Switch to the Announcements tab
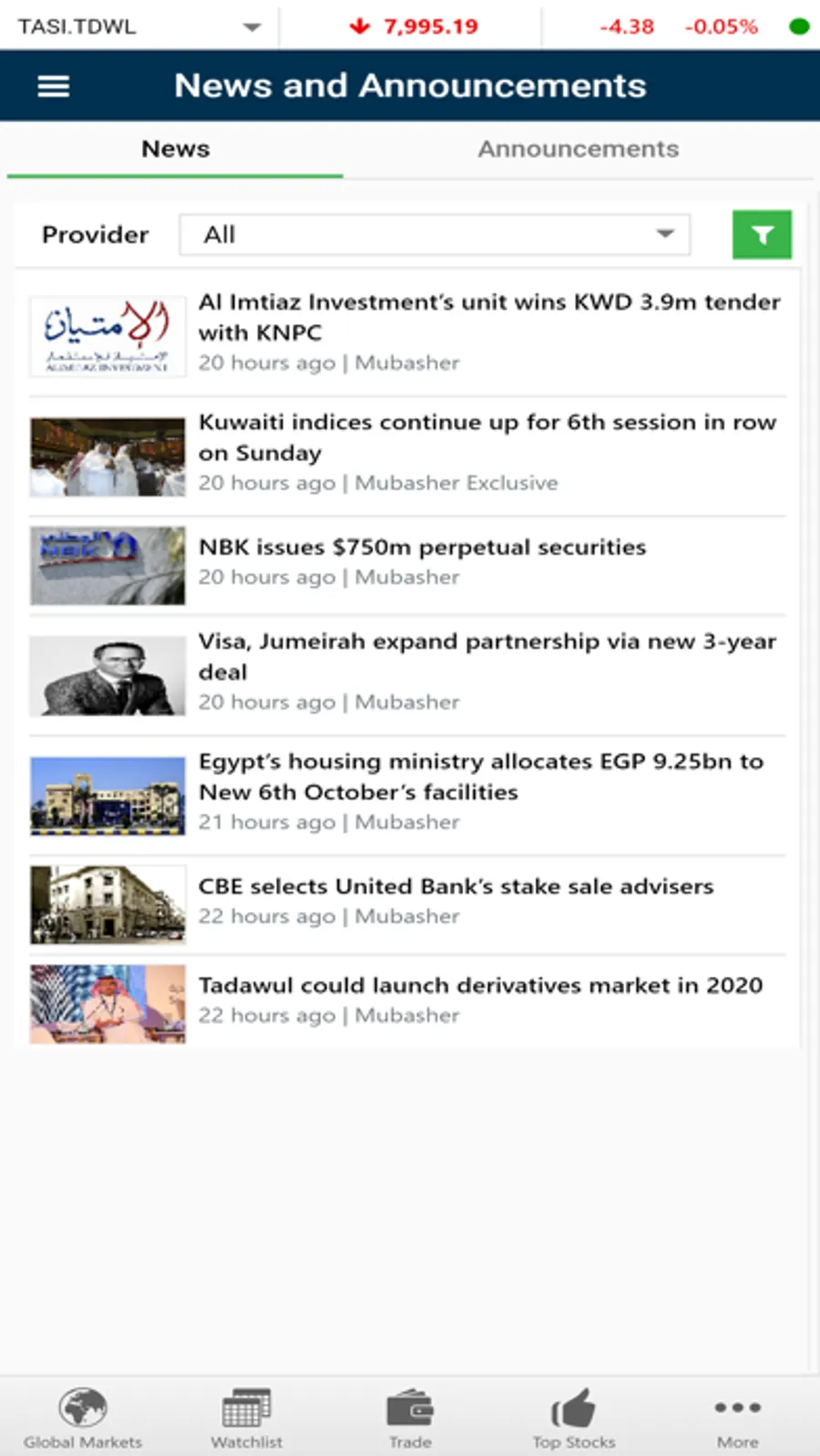Viewport: 820px width, 1456px height. [x=578, y=149]
